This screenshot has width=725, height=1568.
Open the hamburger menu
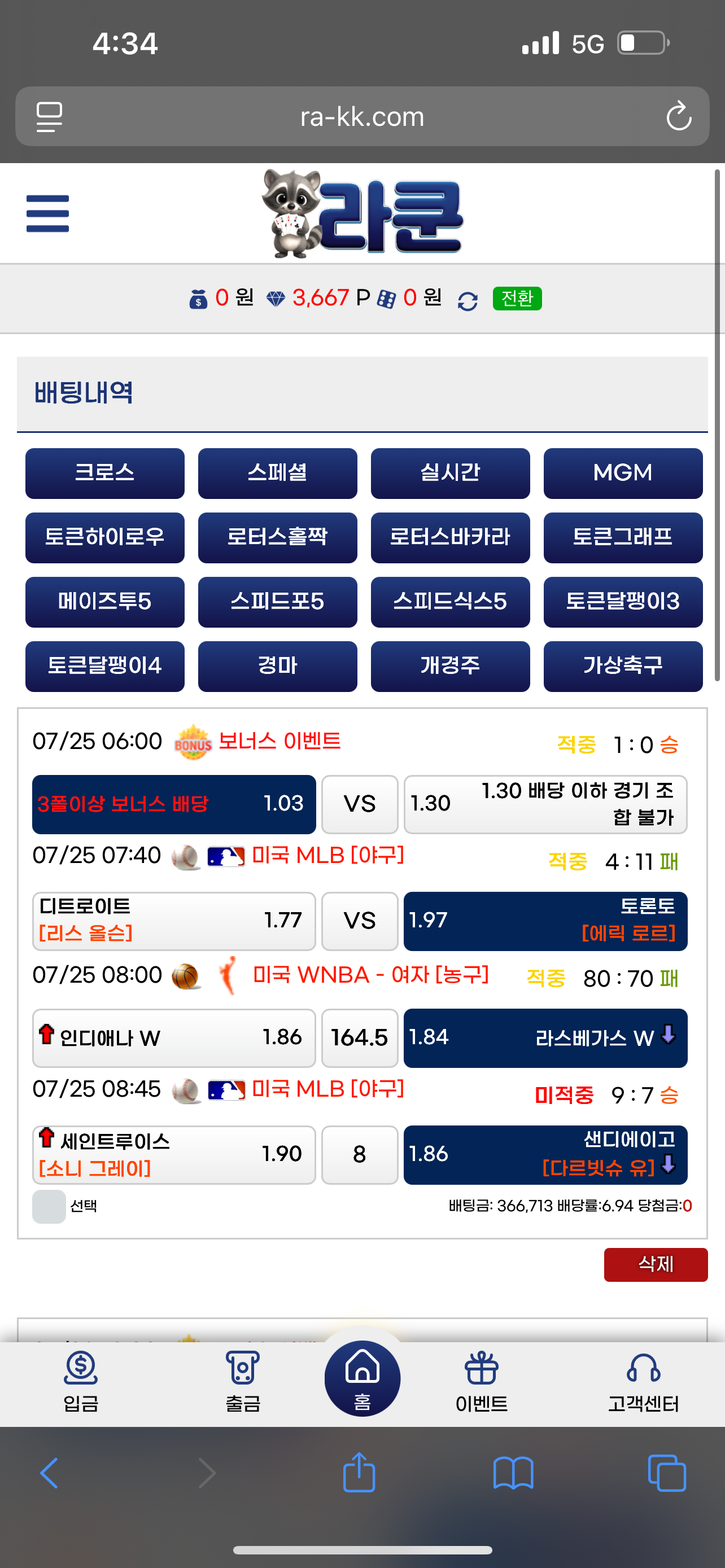coord(47,214)
